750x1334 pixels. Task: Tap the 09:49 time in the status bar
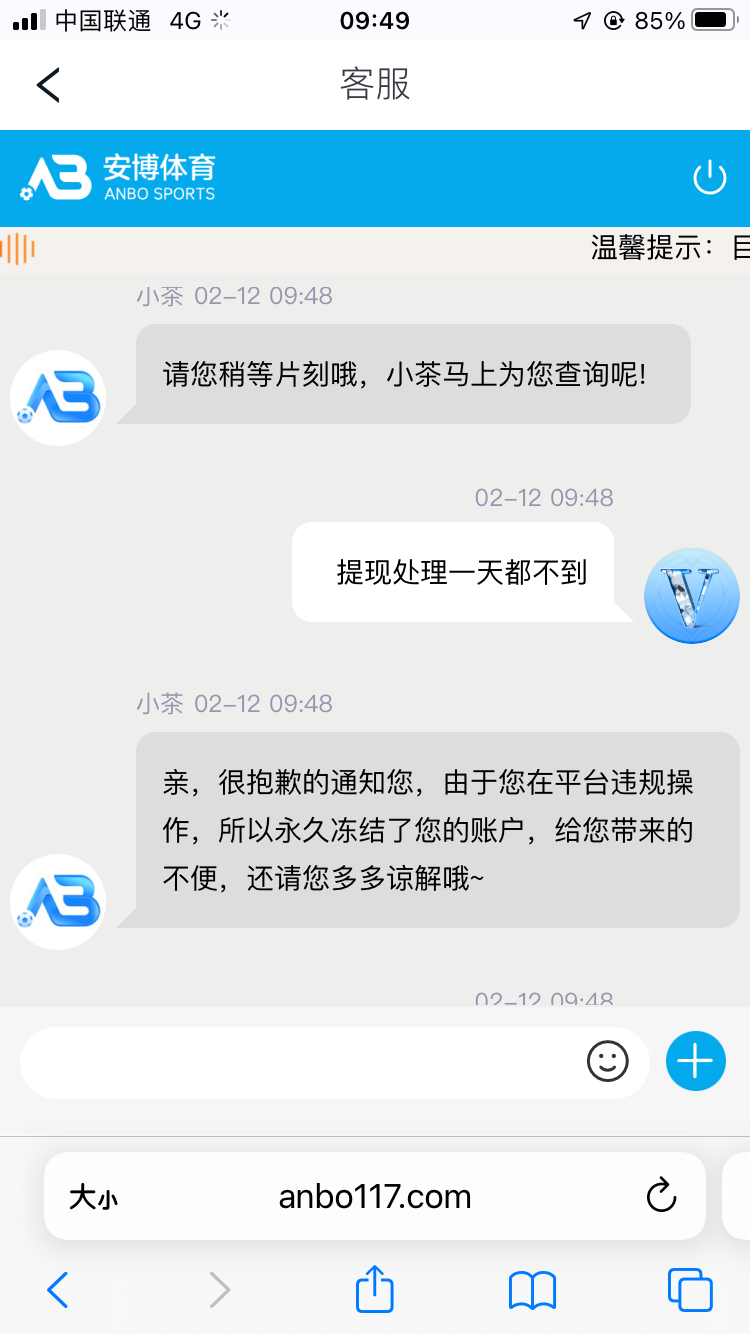click(x=374, y=20)
